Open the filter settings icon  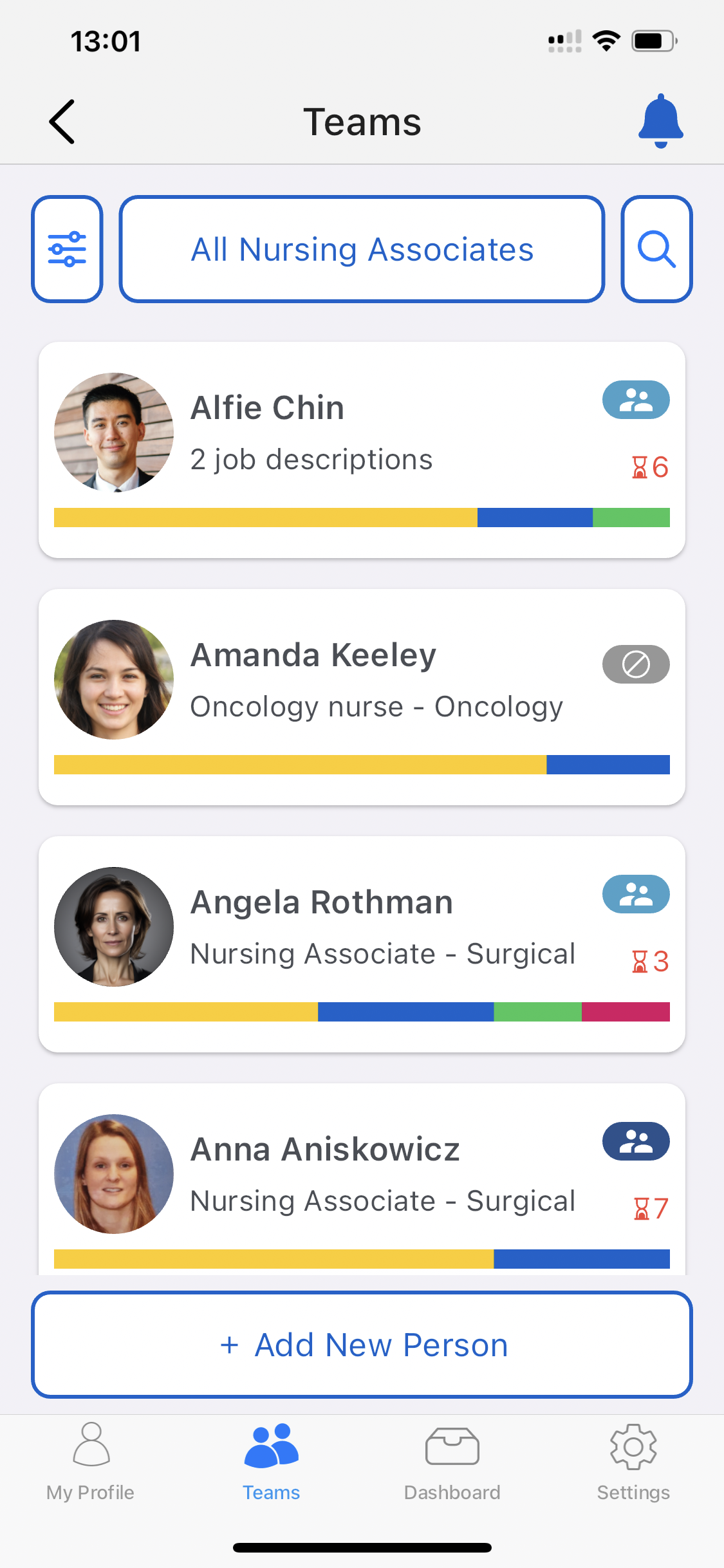click(67, 249)
